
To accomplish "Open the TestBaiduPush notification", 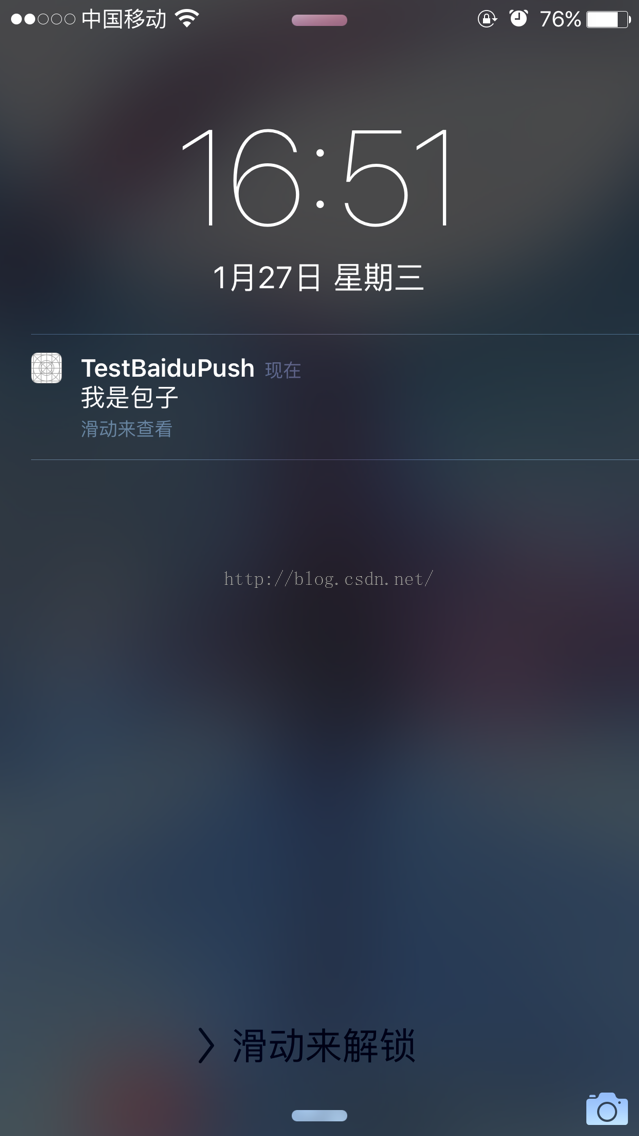I will point(335,397).
